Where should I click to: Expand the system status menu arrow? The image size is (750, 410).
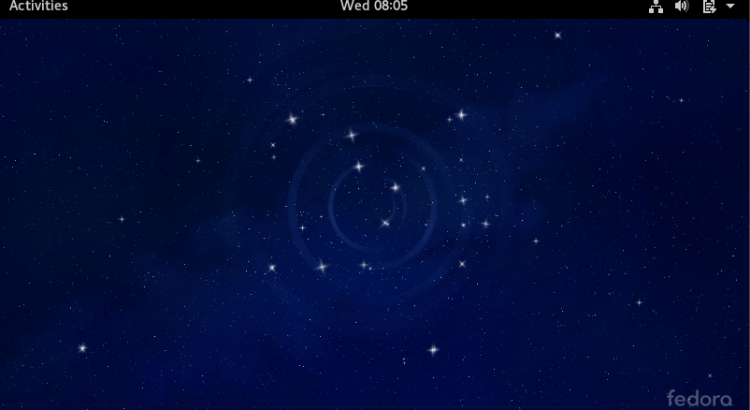731,7
